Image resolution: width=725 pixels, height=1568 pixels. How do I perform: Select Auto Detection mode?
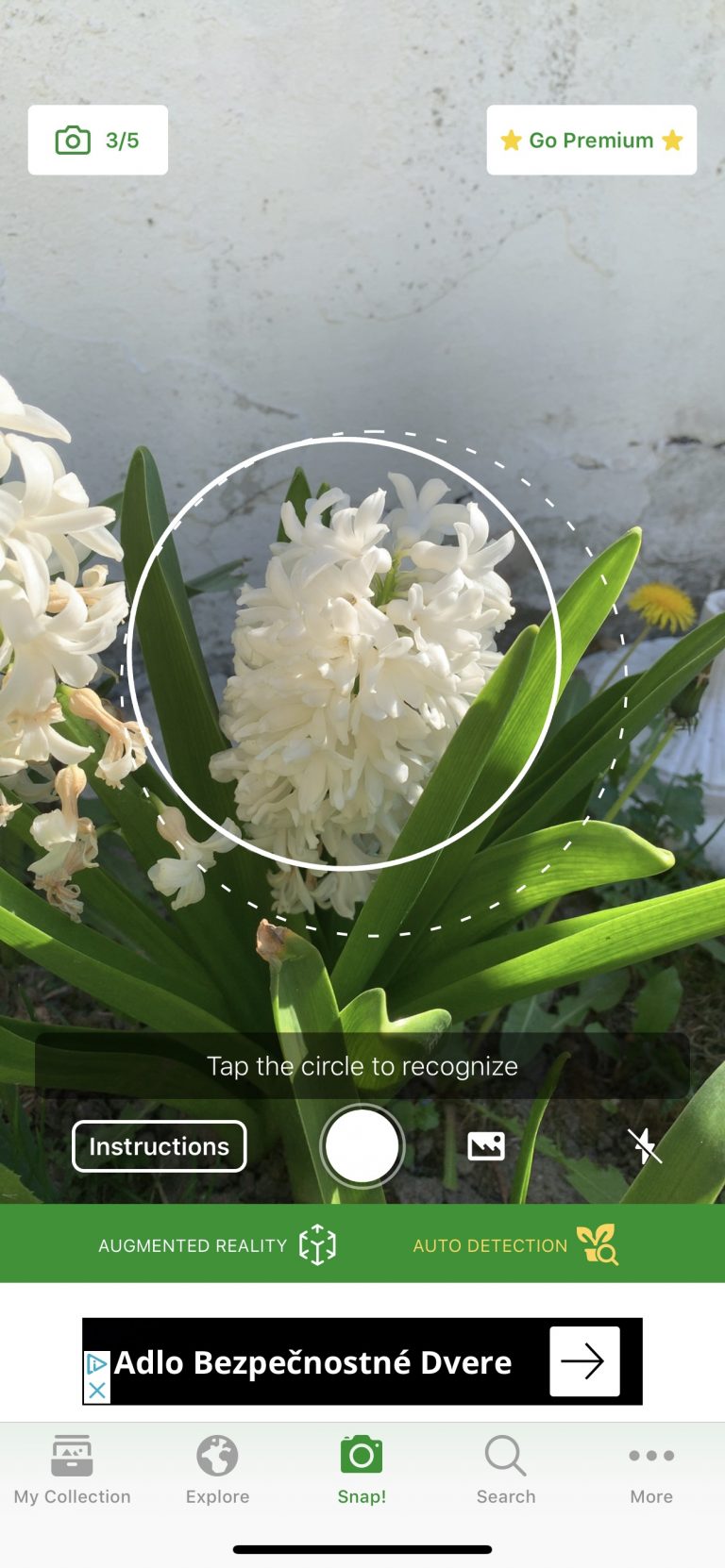(x=514, y=1245)
